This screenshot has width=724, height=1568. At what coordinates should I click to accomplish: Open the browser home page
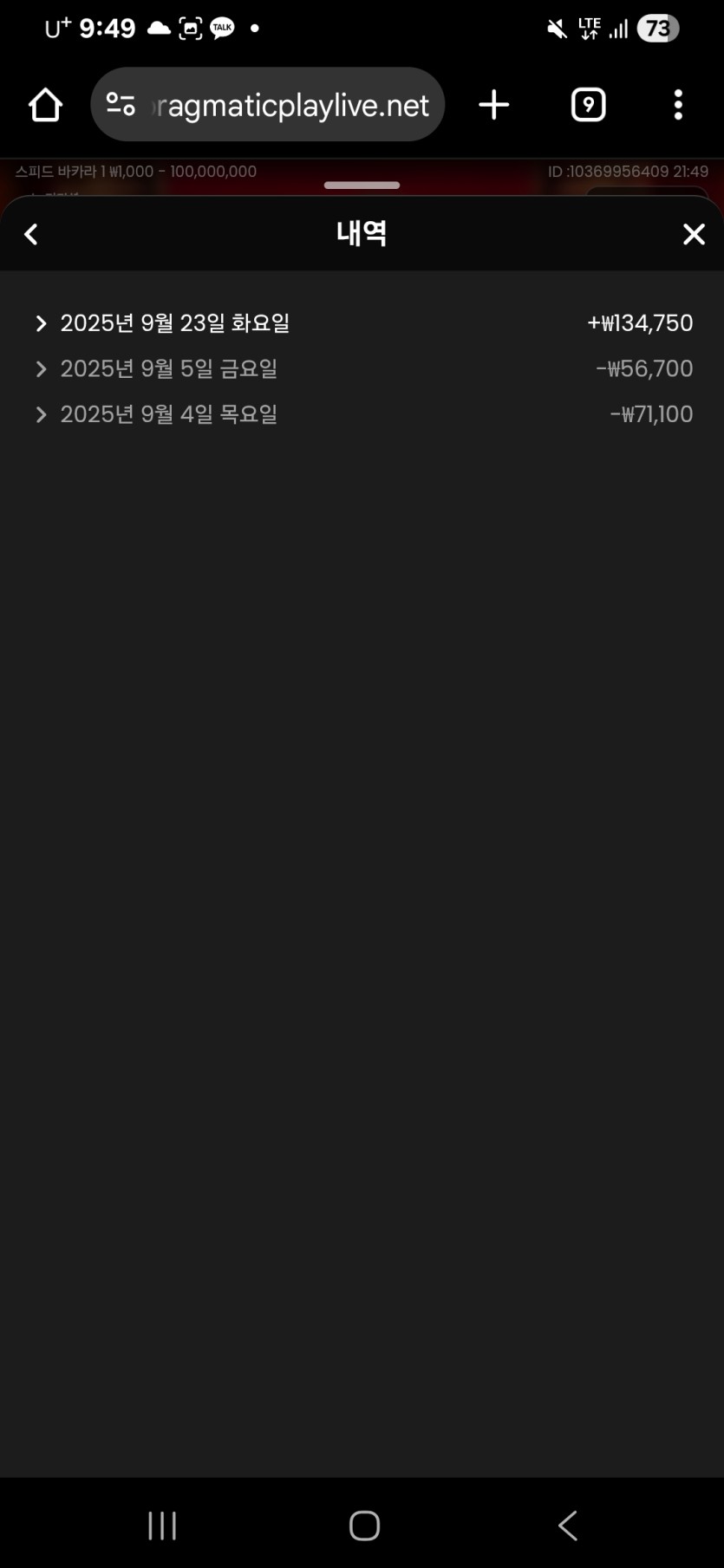click(45, 105)
